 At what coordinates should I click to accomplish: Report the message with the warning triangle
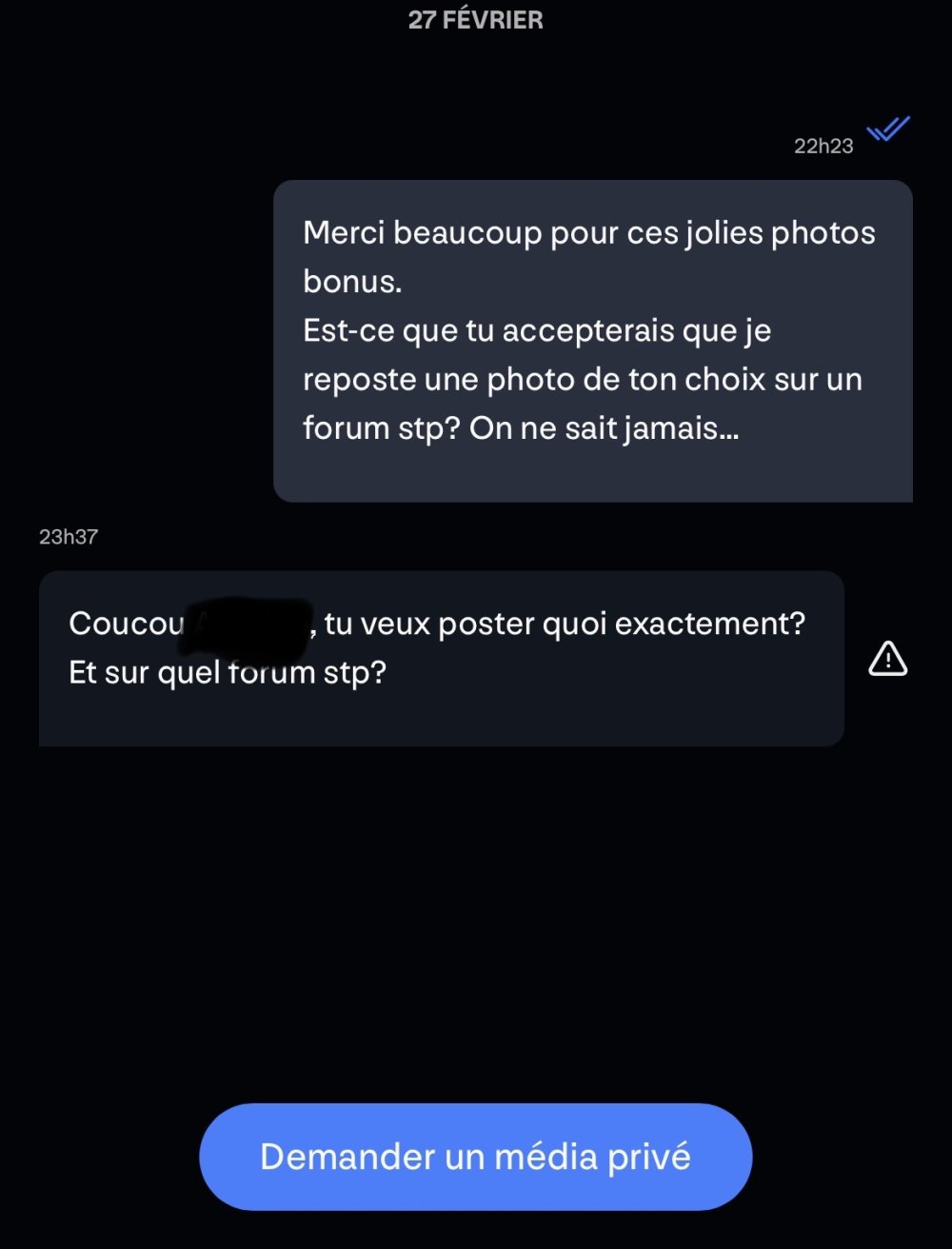click(887, 659)
